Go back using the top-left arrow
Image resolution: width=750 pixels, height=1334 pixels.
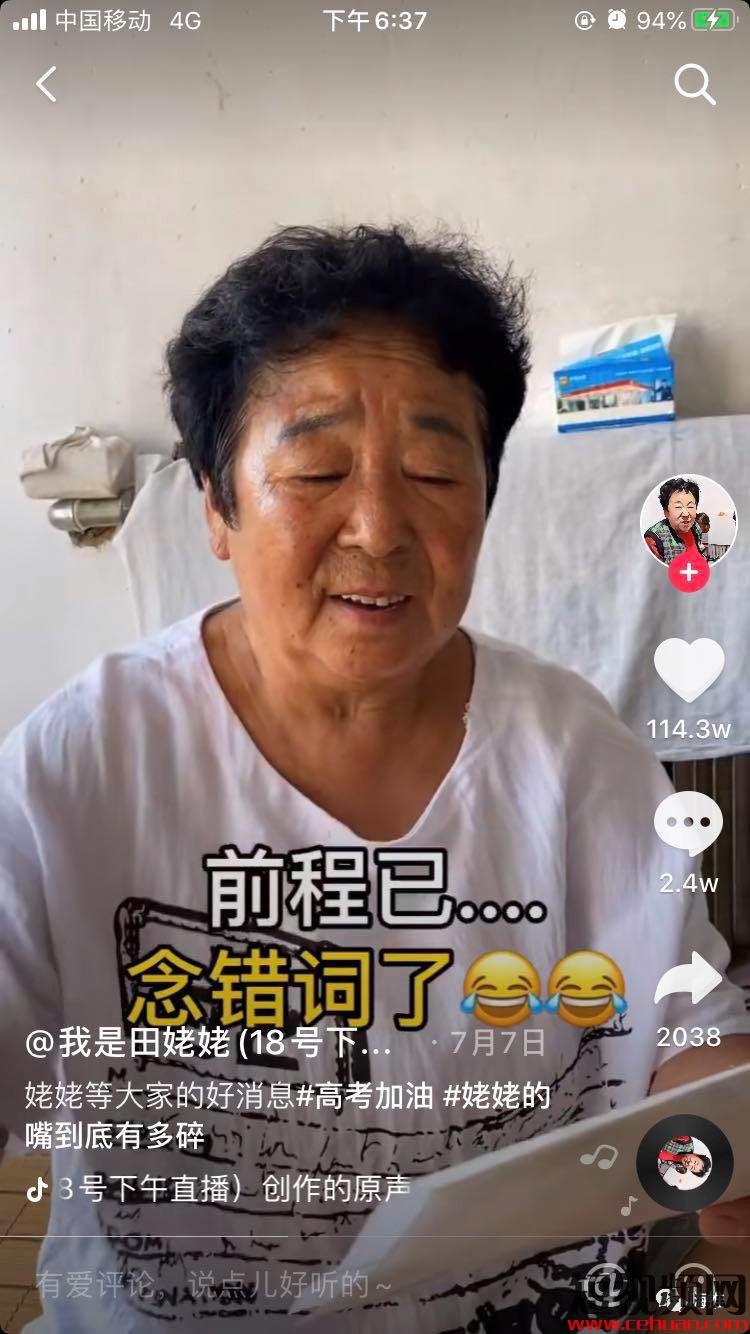pyautogui.click(x=46, y=84)
